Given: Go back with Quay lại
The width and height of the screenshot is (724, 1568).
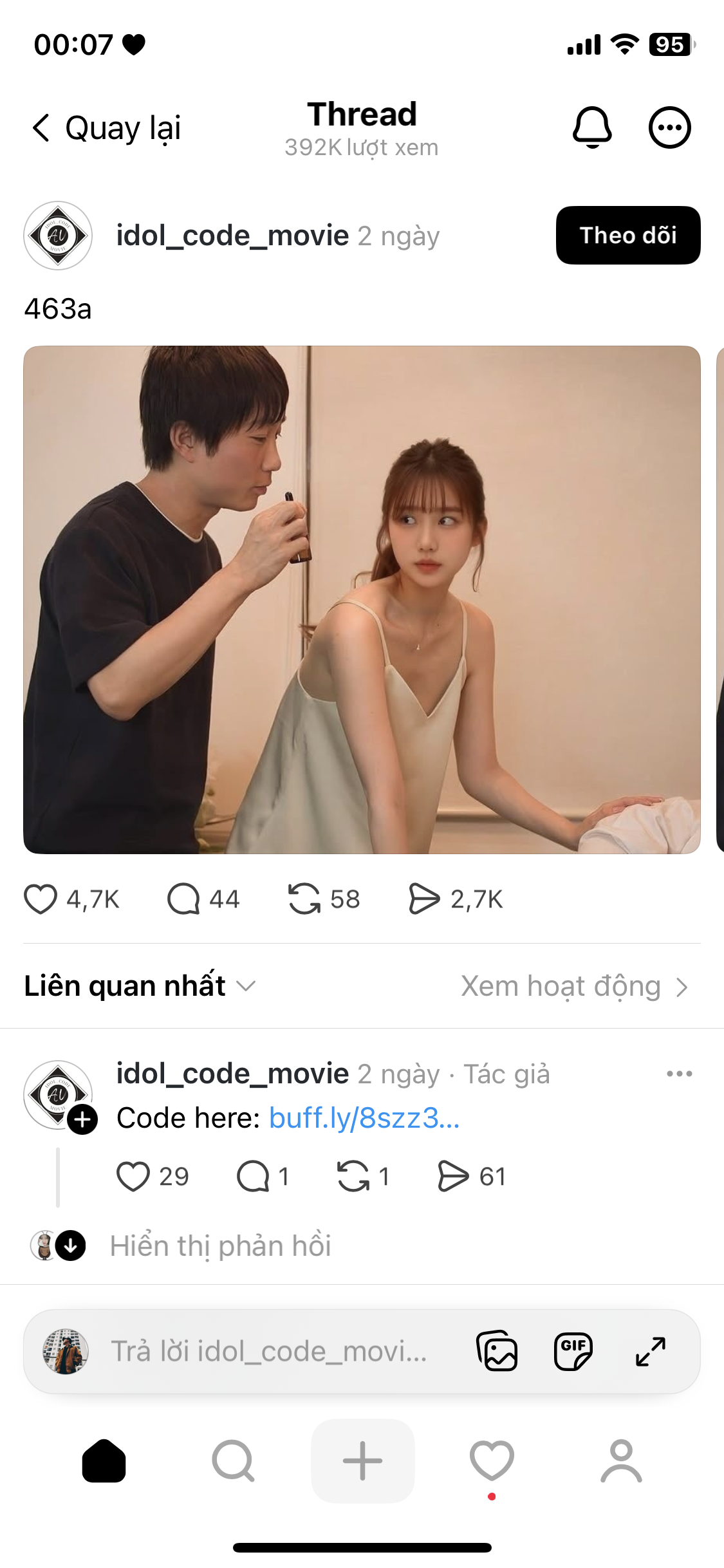Looking at the screenshot, I should point(107,127).
